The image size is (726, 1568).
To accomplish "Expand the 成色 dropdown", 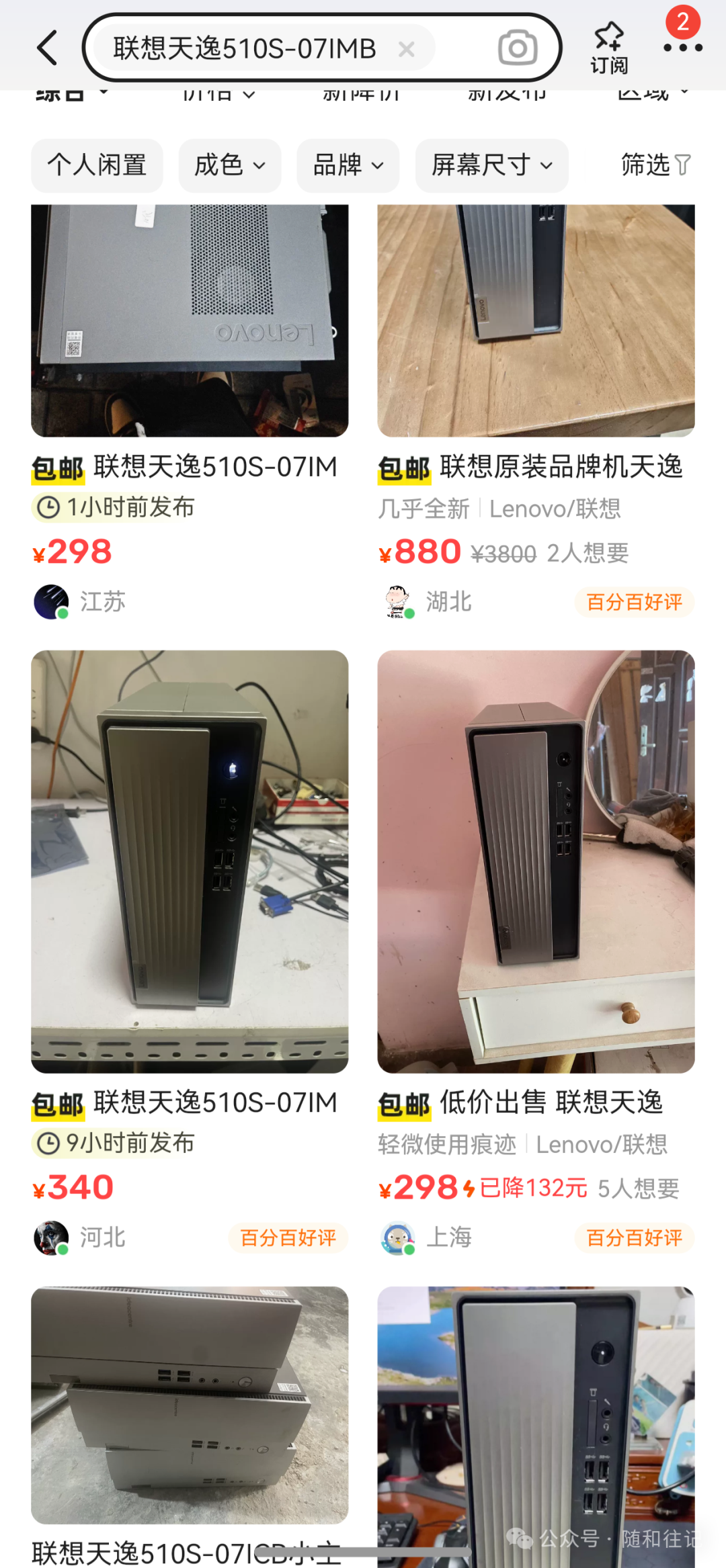I will tap(229, 165).
